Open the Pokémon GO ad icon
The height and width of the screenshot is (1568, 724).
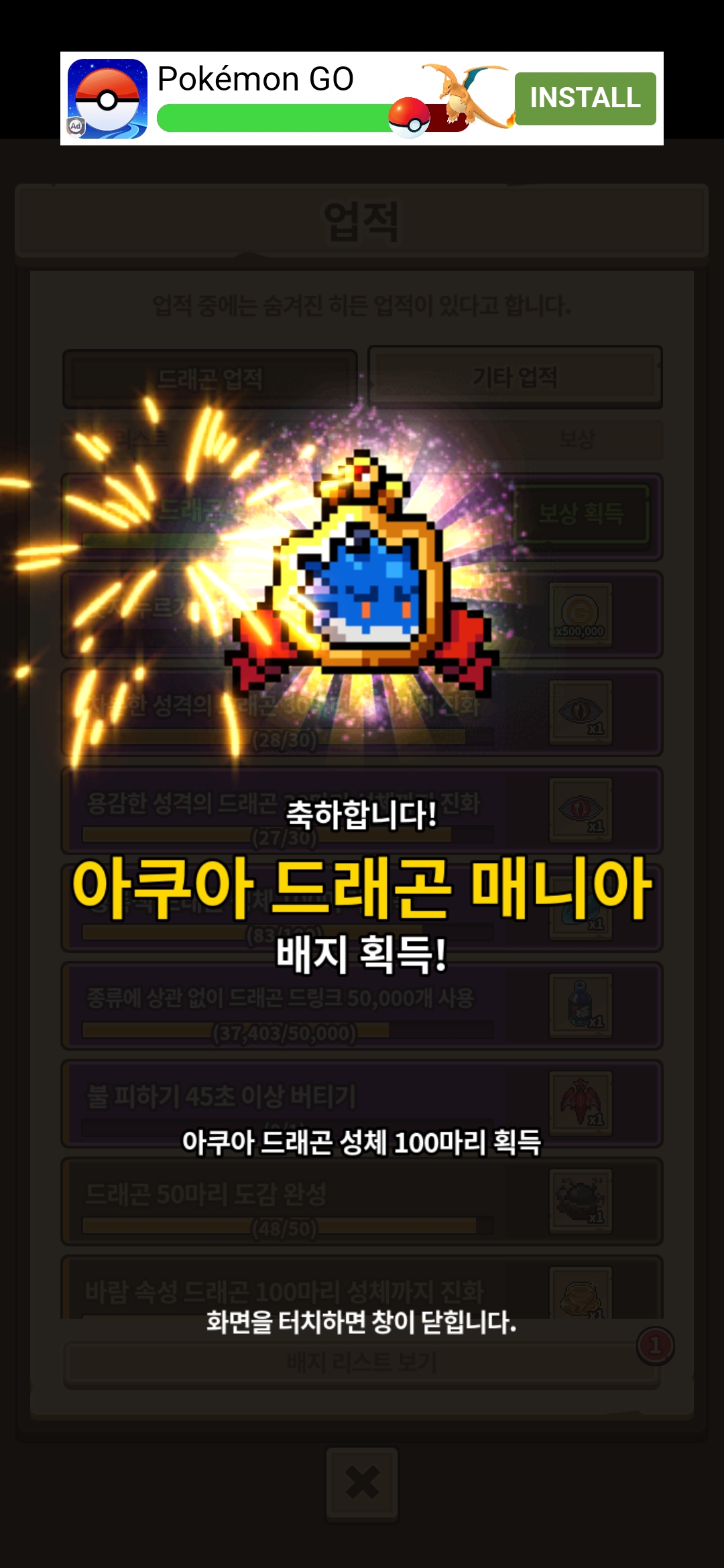point(107,99)
